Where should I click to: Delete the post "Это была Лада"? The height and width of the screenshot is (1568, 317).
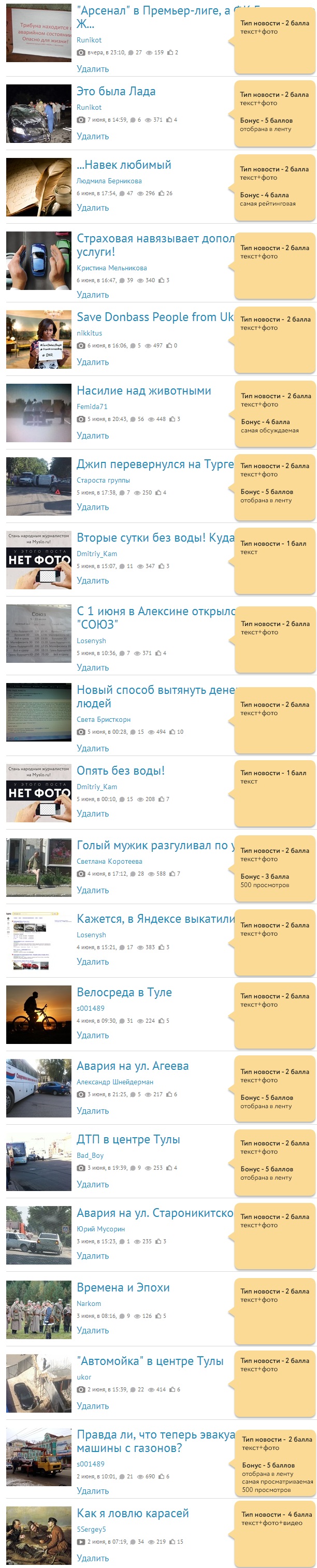coord(93,136)
